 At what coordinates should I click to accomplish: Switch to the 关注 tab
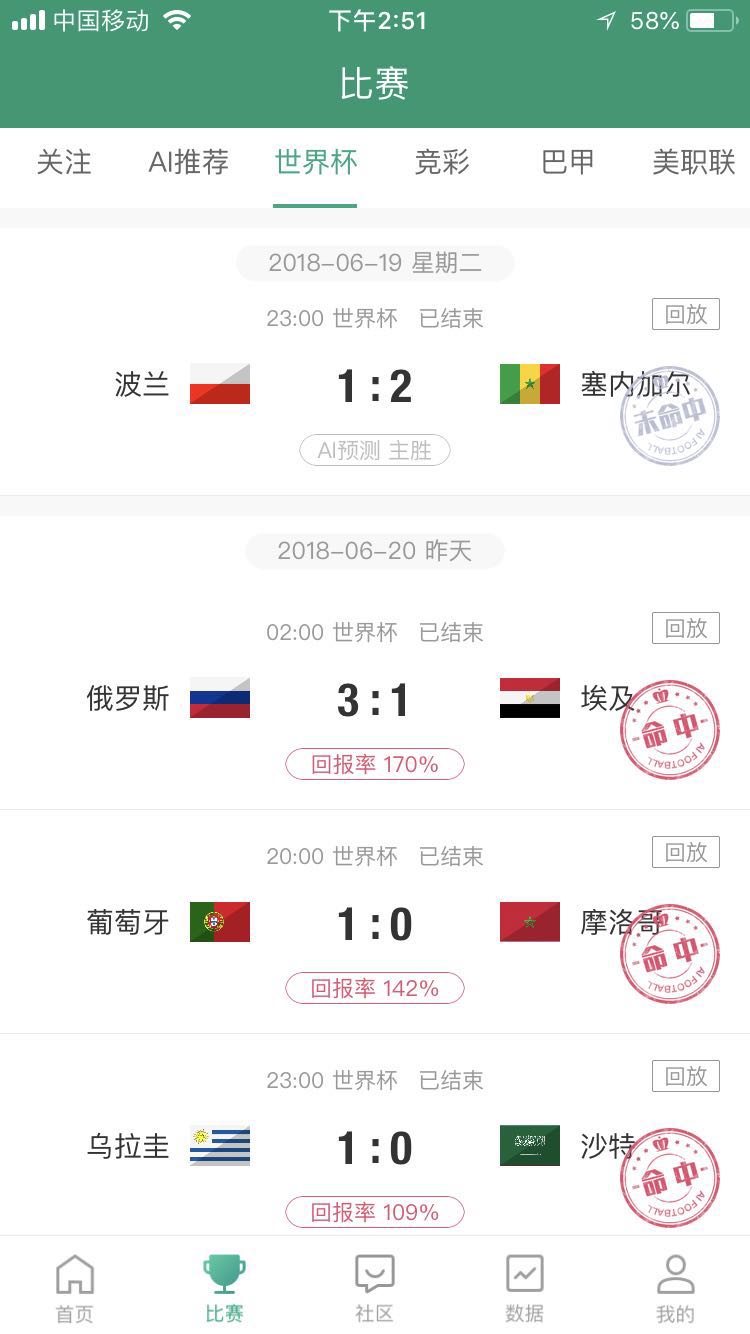pos(65,162)
